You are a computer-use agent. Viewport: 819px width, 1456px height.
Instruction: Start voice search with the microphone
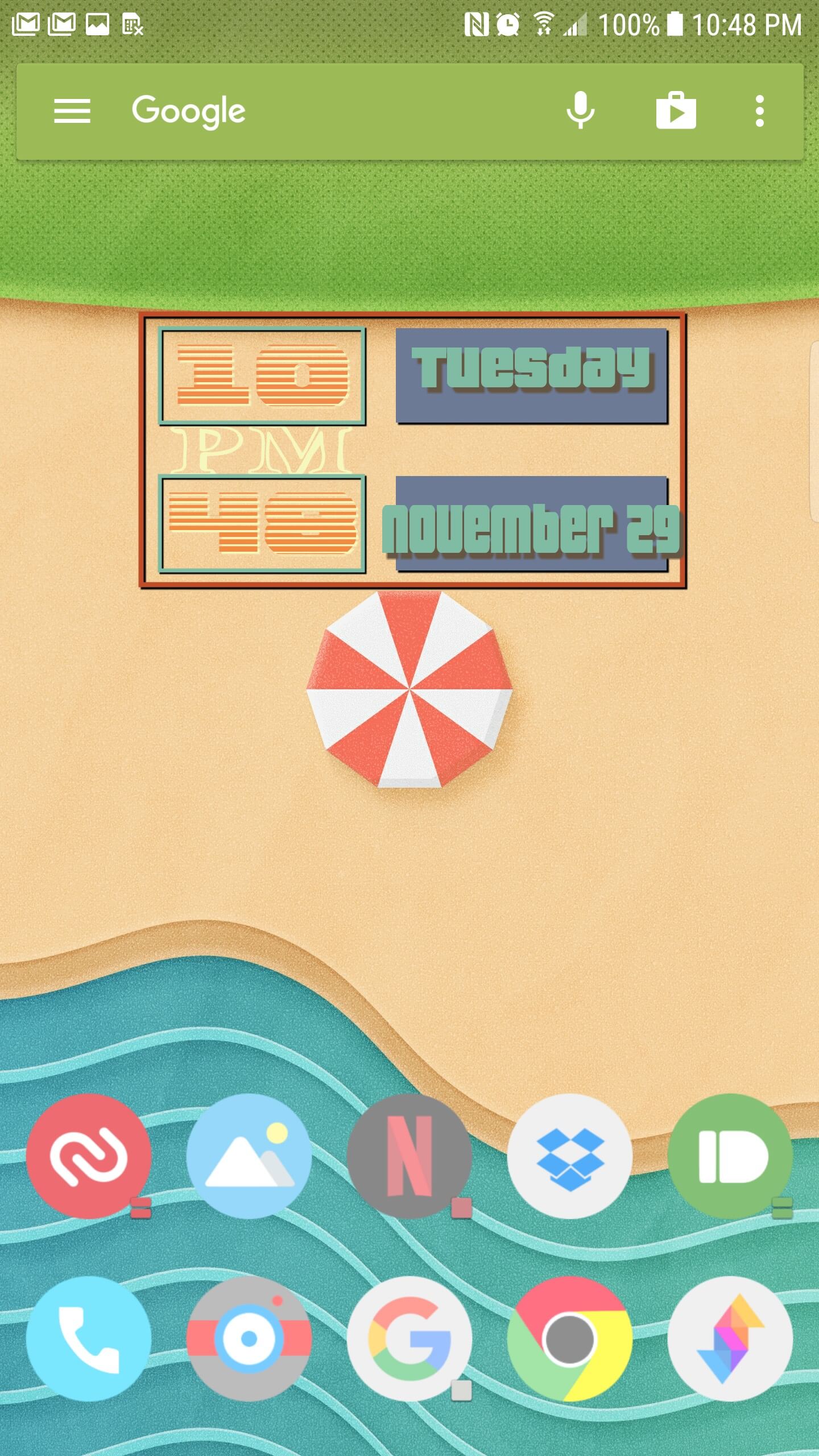[580, 110]
